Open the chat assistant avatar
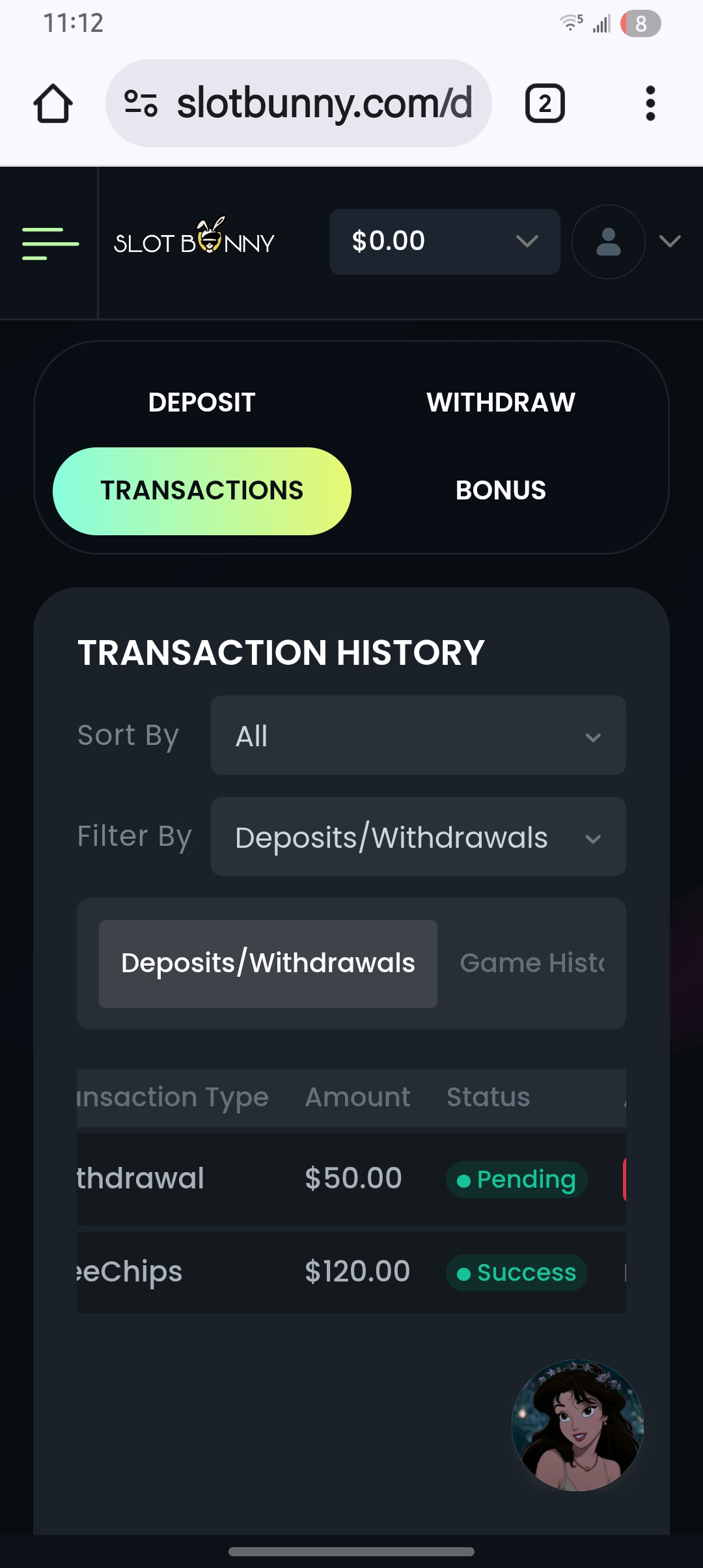 (x=577, y=1425)
